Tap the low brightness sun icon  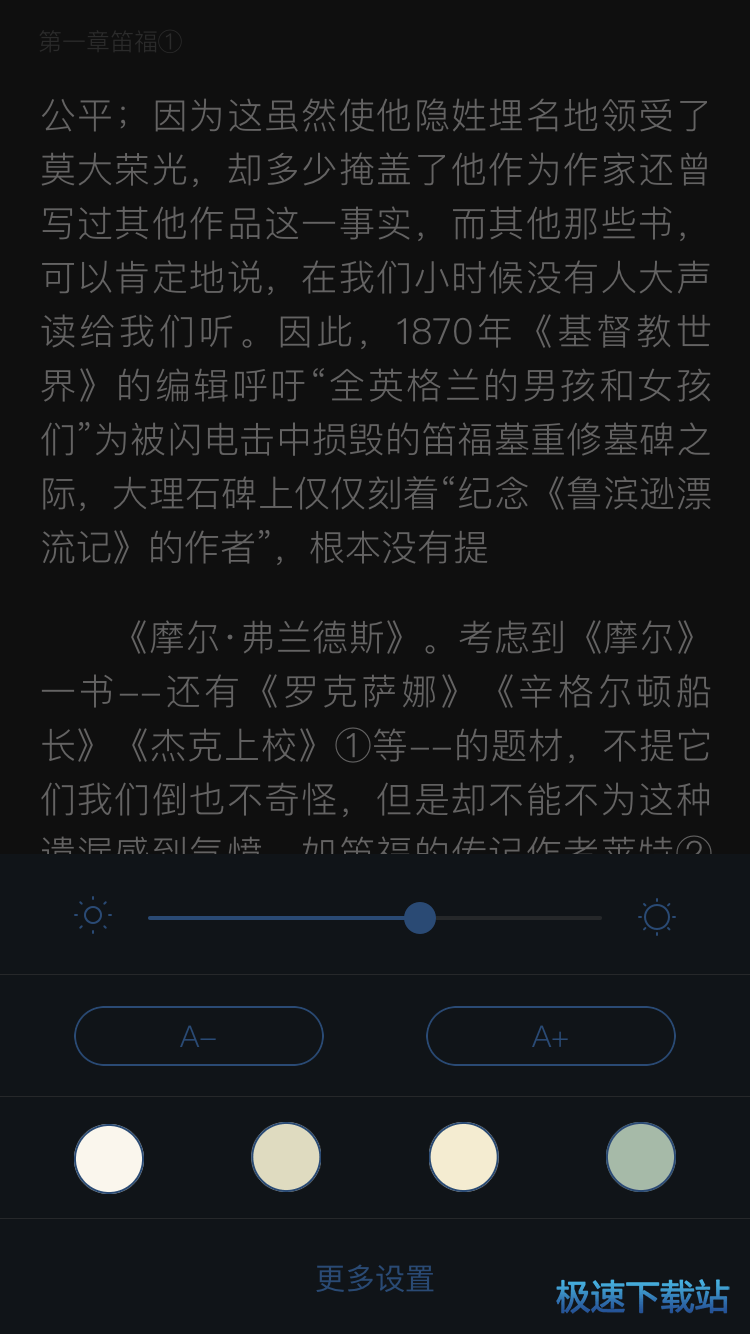point(93,916)
